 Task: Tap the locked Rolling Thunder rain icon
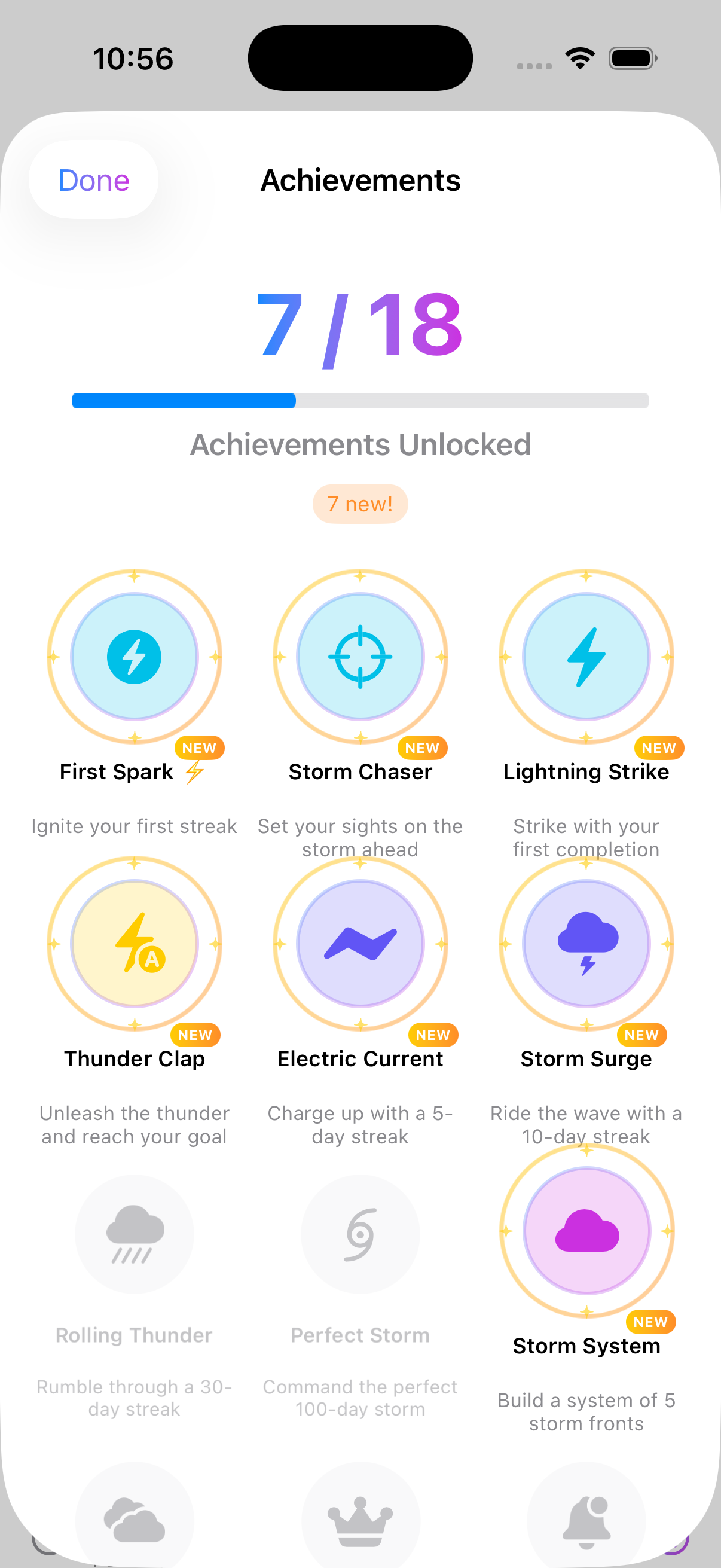click(134, 1234)
